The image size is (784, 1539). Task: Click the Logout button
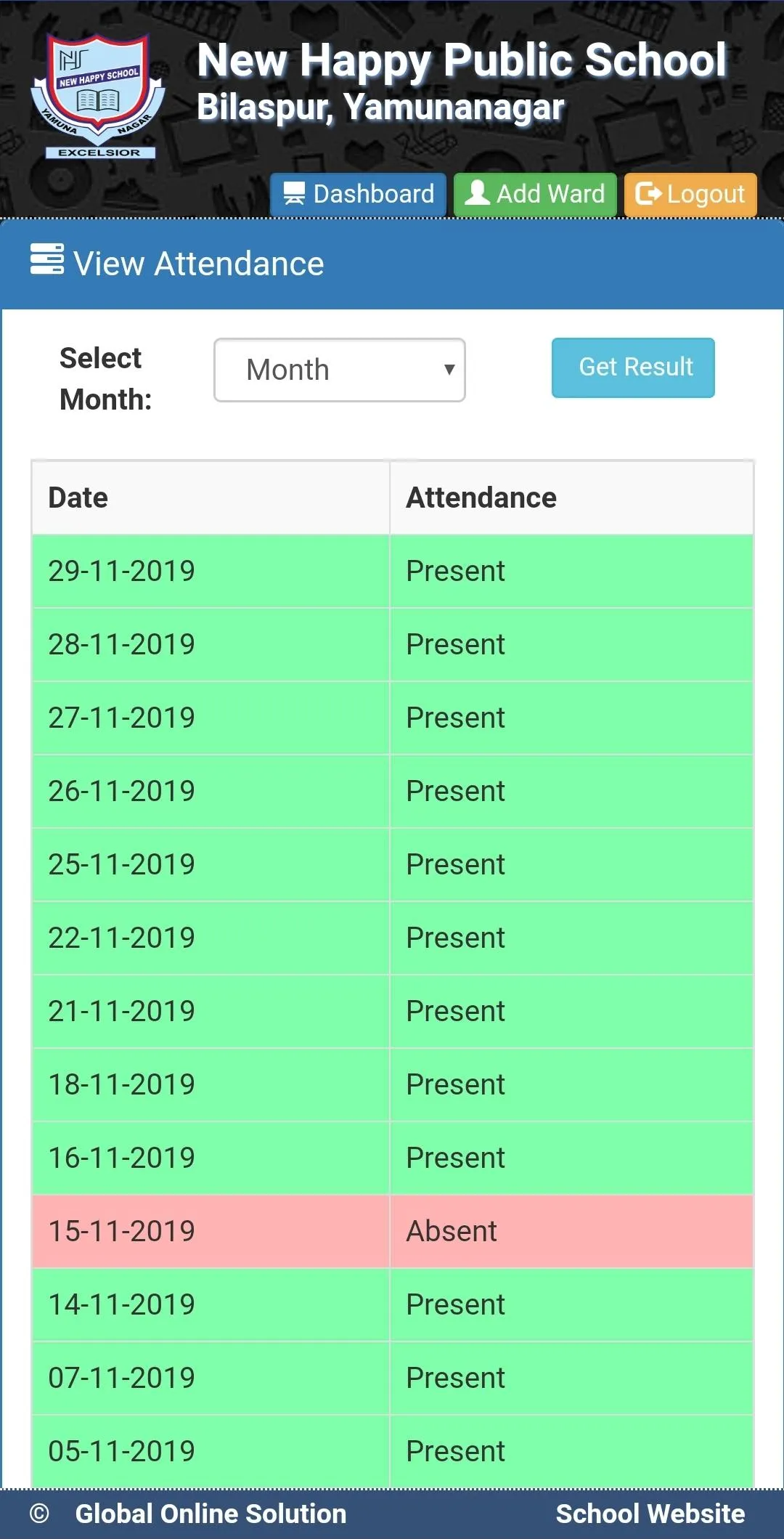click(x=690, y=193)
